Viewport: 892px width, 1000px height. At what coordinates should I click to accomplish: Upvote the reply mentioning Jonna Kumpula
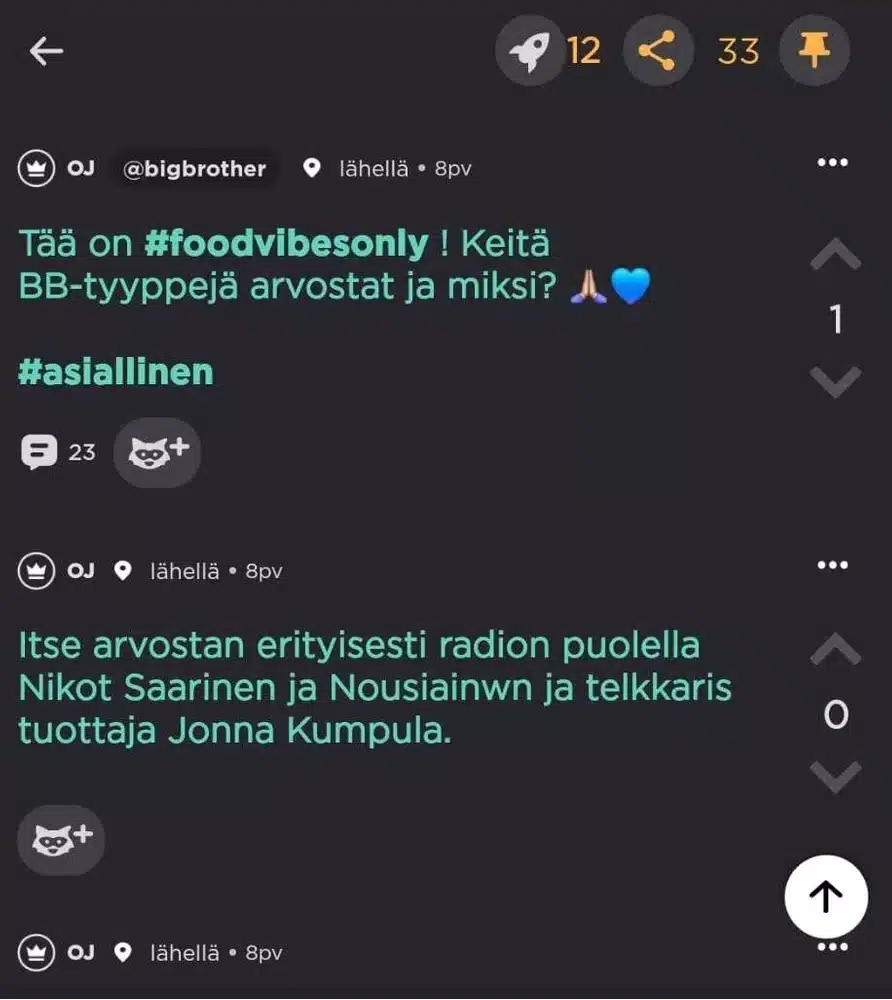pyautogui.click(x=835, y=651)
